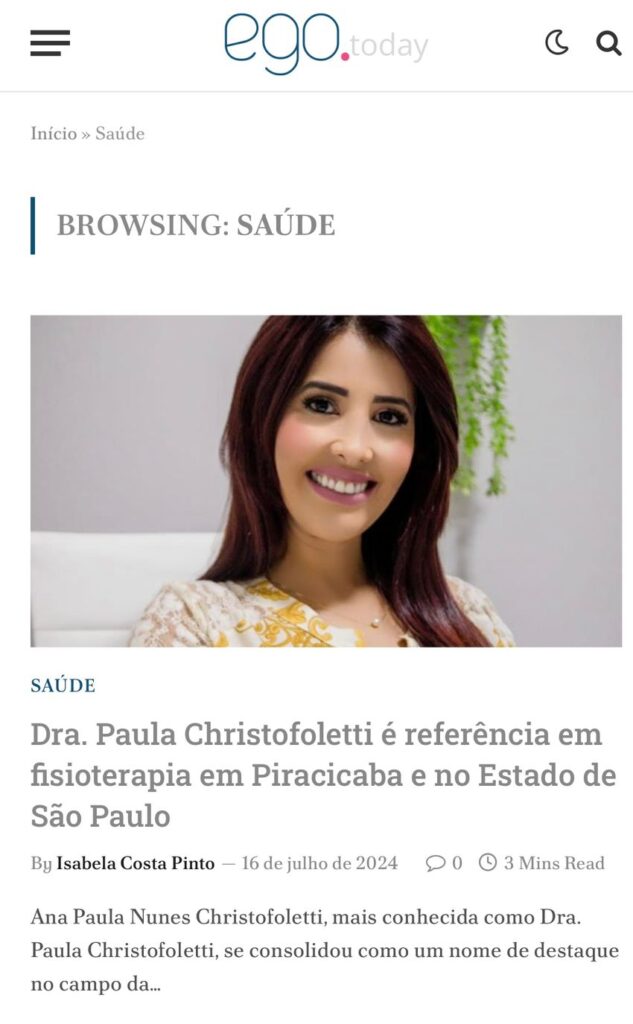
Task: Open the hamburger menu
Action: click(50, 43)
